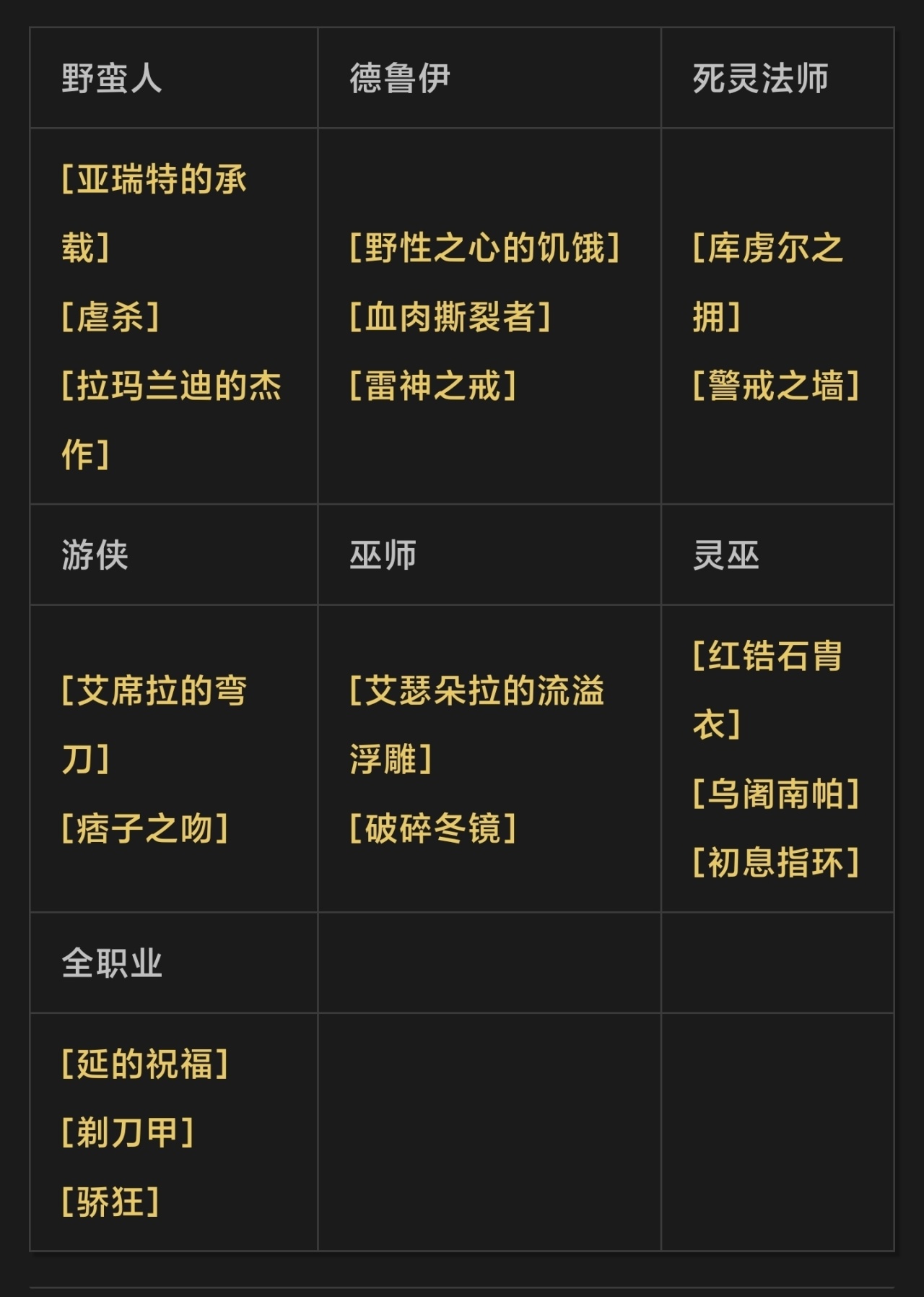The height and width of the screenshot is (1297, 924).
Task: Open the [血肉撕裂者] link
Action: tap(450, 316)
